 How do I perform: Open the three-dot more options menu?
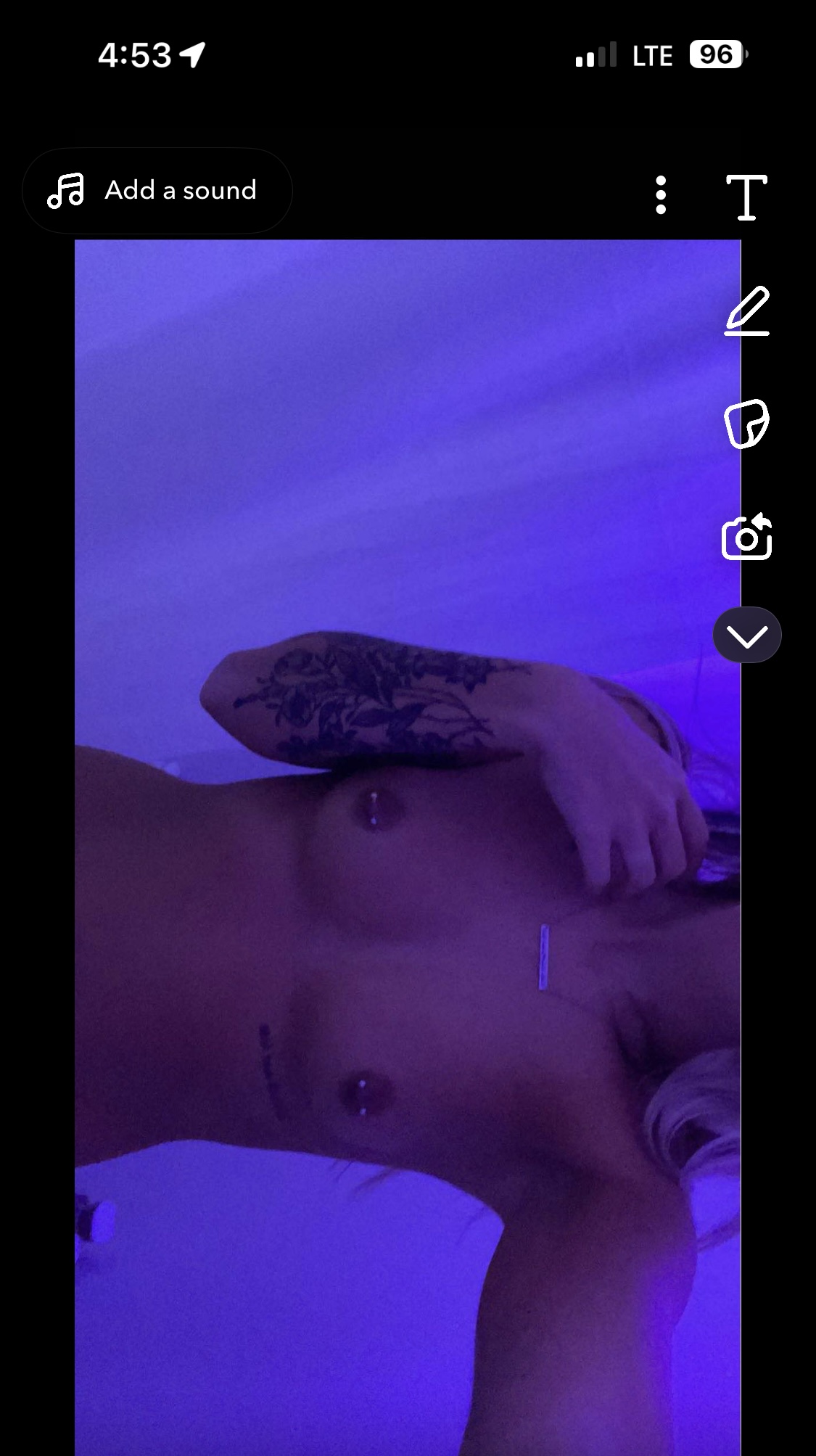click(x=660, y=195)
